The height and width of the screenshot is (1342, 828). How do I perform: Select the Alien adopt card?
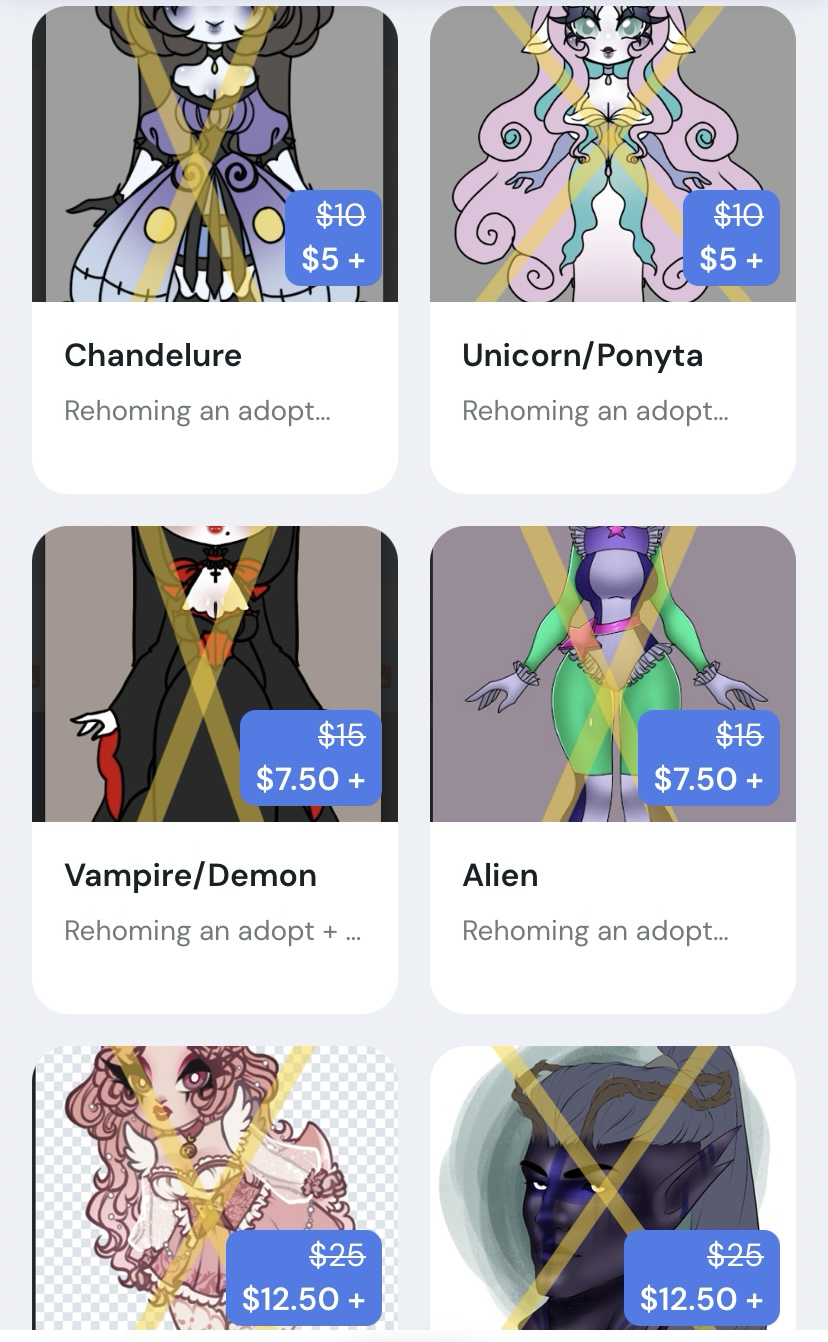click(500, 876)
